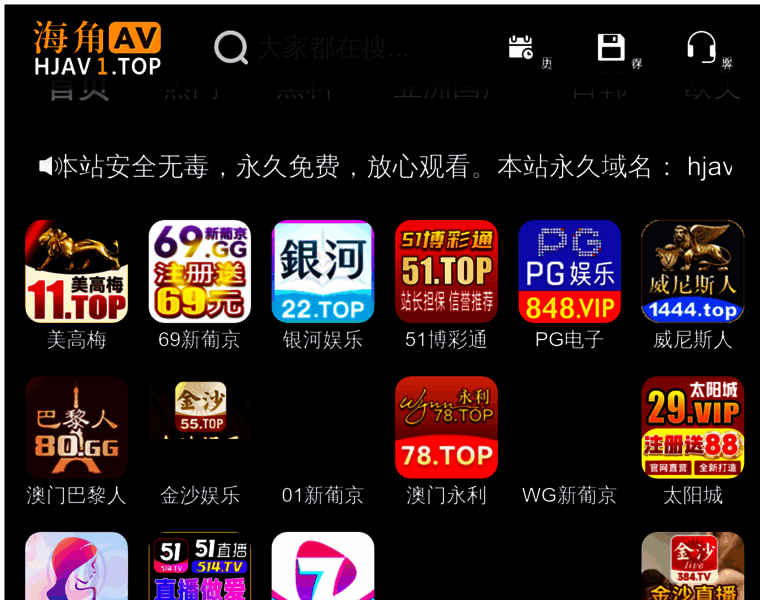This screenshot has height=600, width=760.
Task: Tap the 澳门永利 tile
Action: point(446,428)
